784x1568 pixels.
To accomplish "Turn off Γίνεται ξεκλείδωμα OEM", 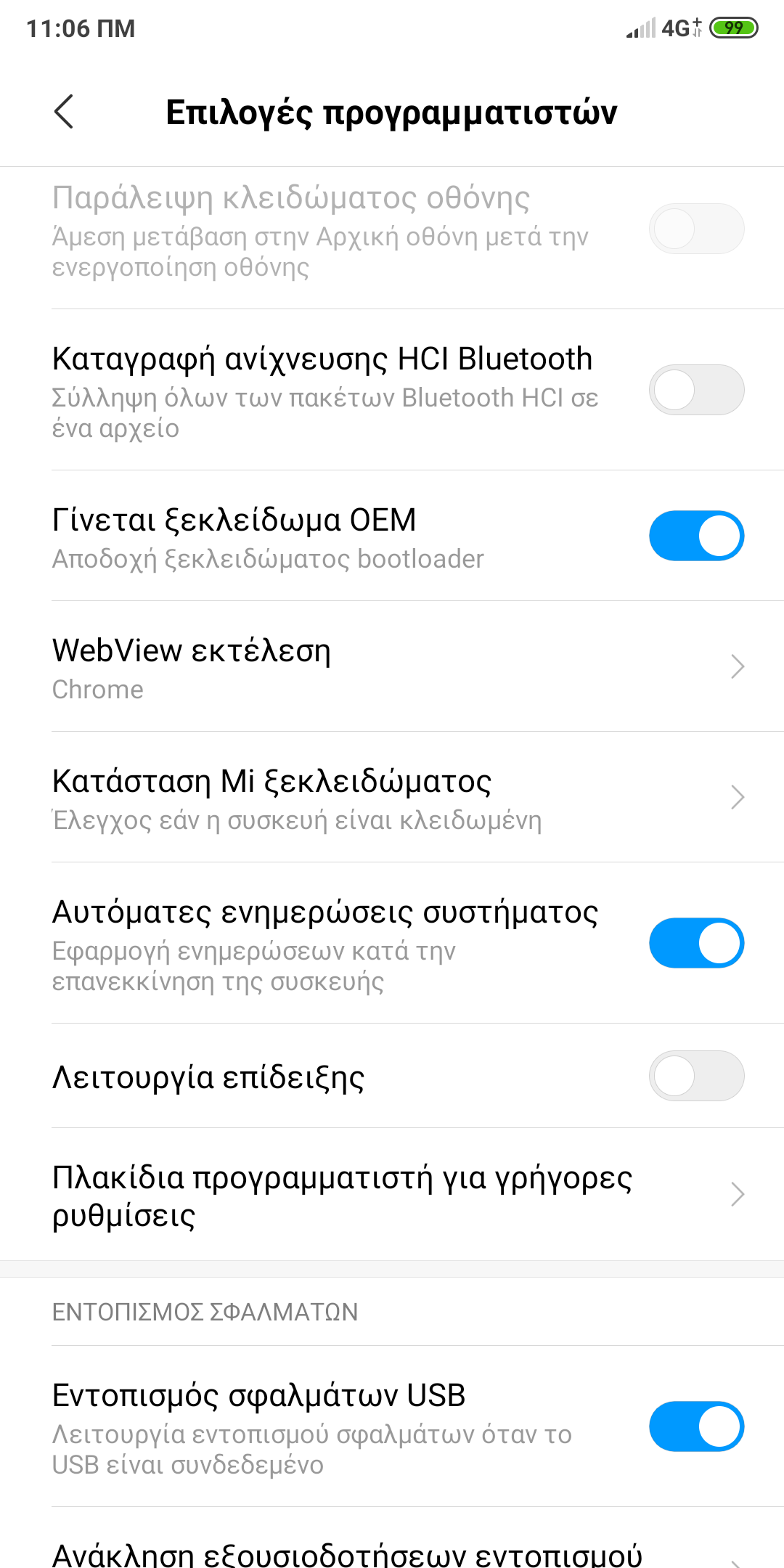I will (x=696, y=536).
